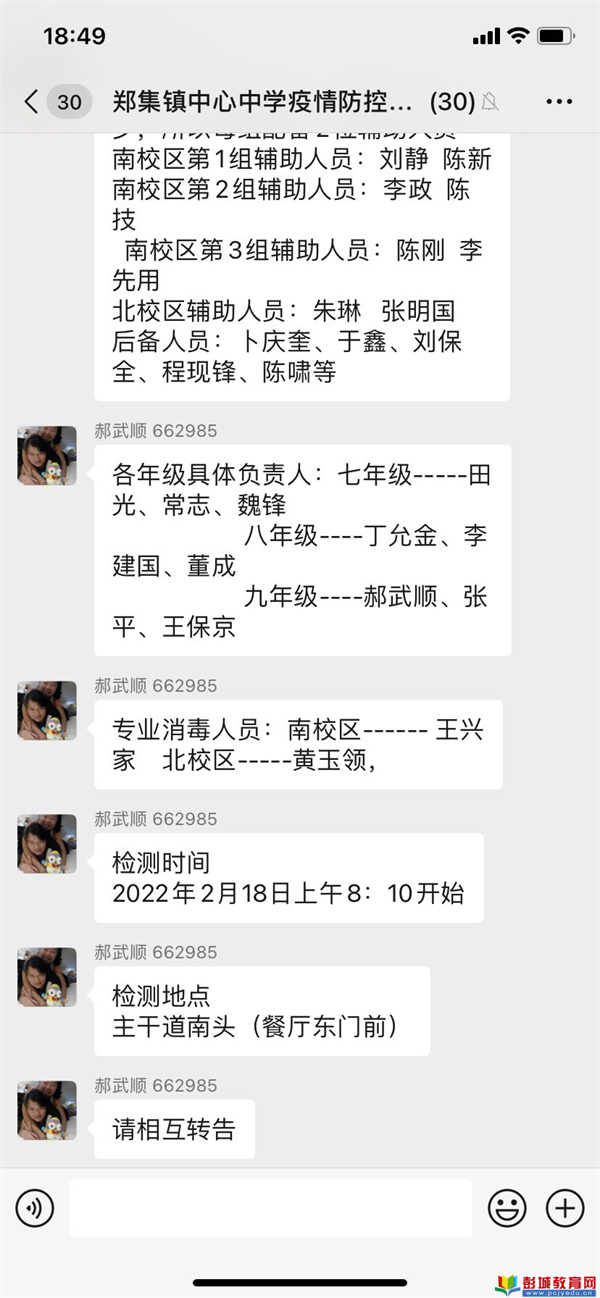This screenshot has height=1298, width=600.
Task: Open sender avatar beside 检测时间 message
Action: pyautogui.click(x=47, y=843)
